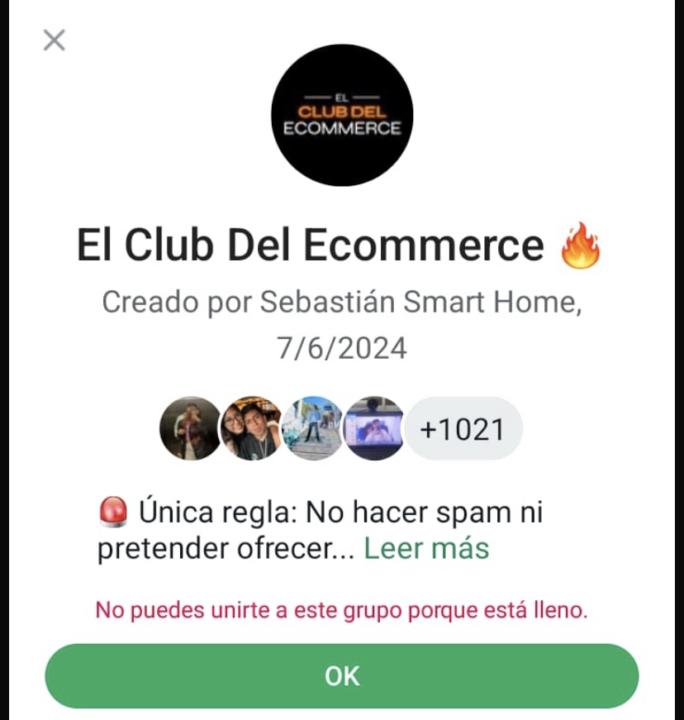Image resolution: width=684 pixels, height=720 pixels.
Task: Confirm with the green OK button
Action: 341,676
